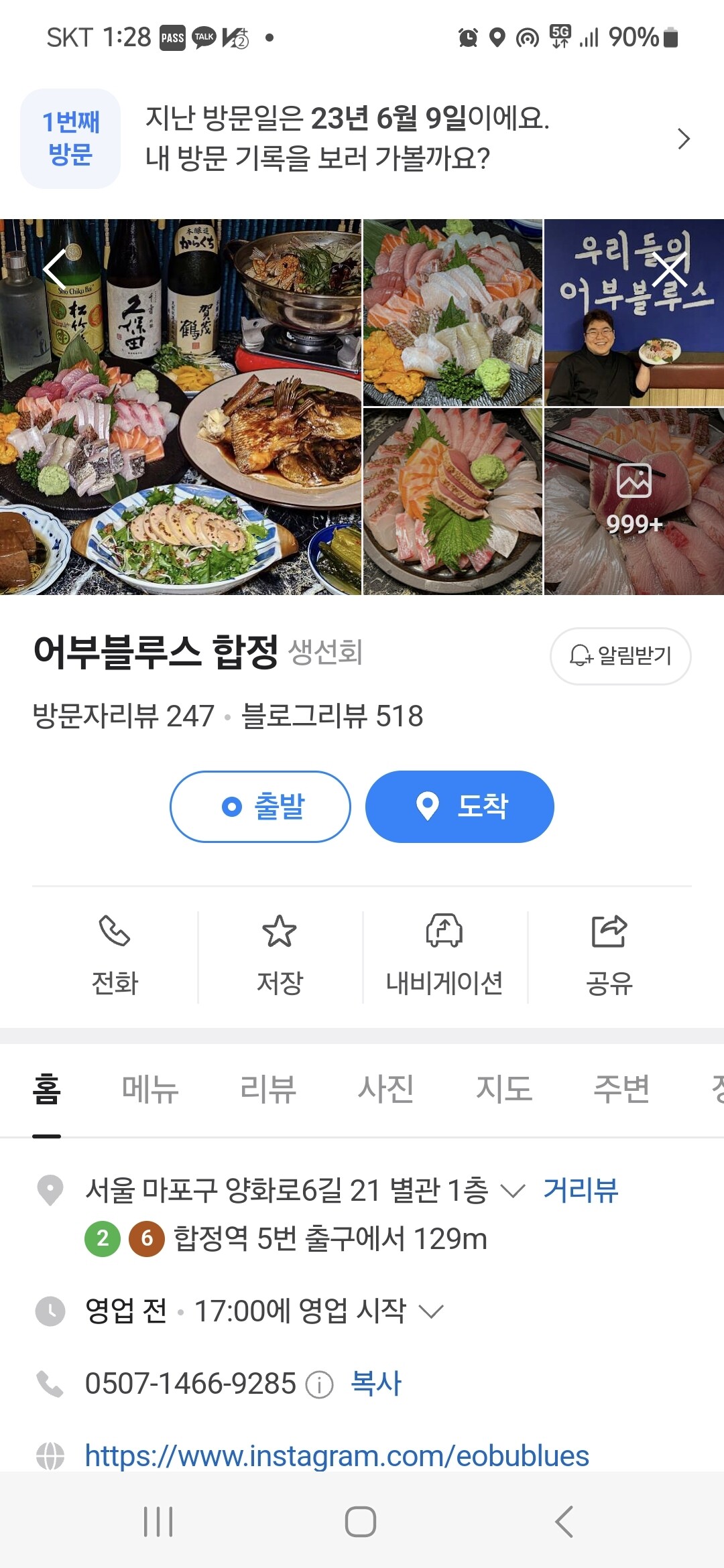Screen dimensions: 724x1568
Task: View the 지도 tab
Action: pyautogui.click(x=504, y=1089)
